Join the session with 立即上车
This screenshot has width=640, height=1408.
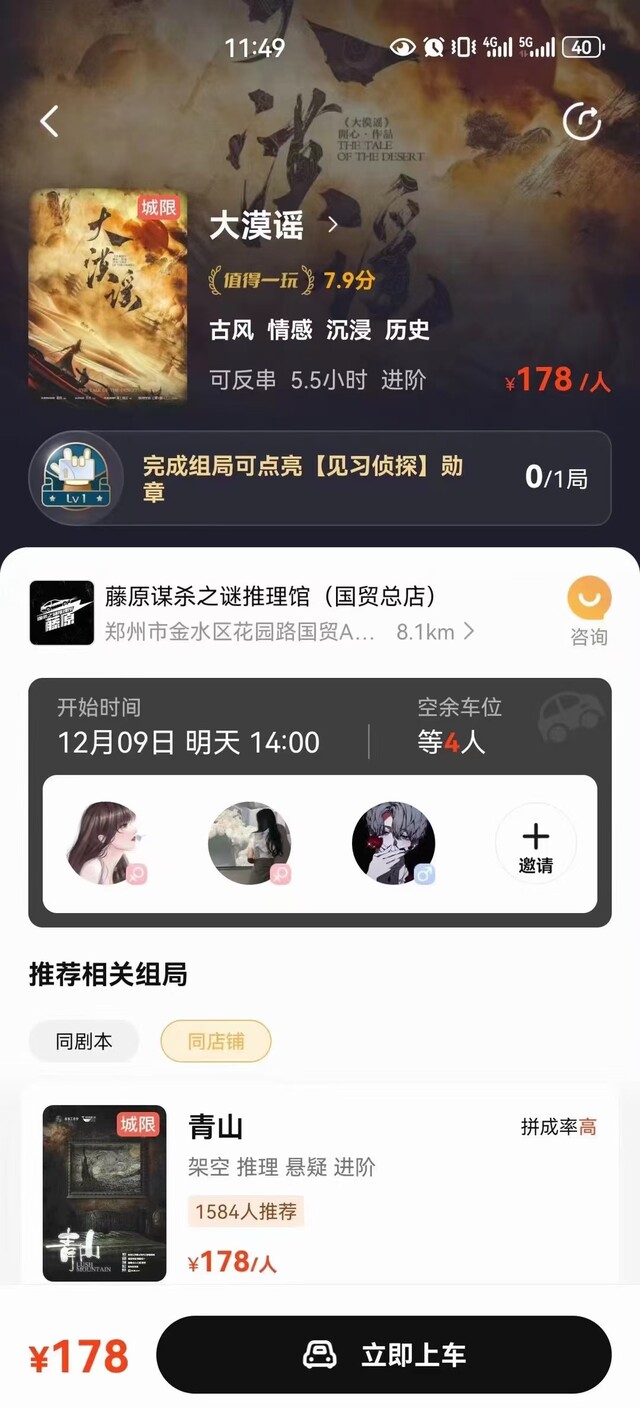tap(384, 1355)
